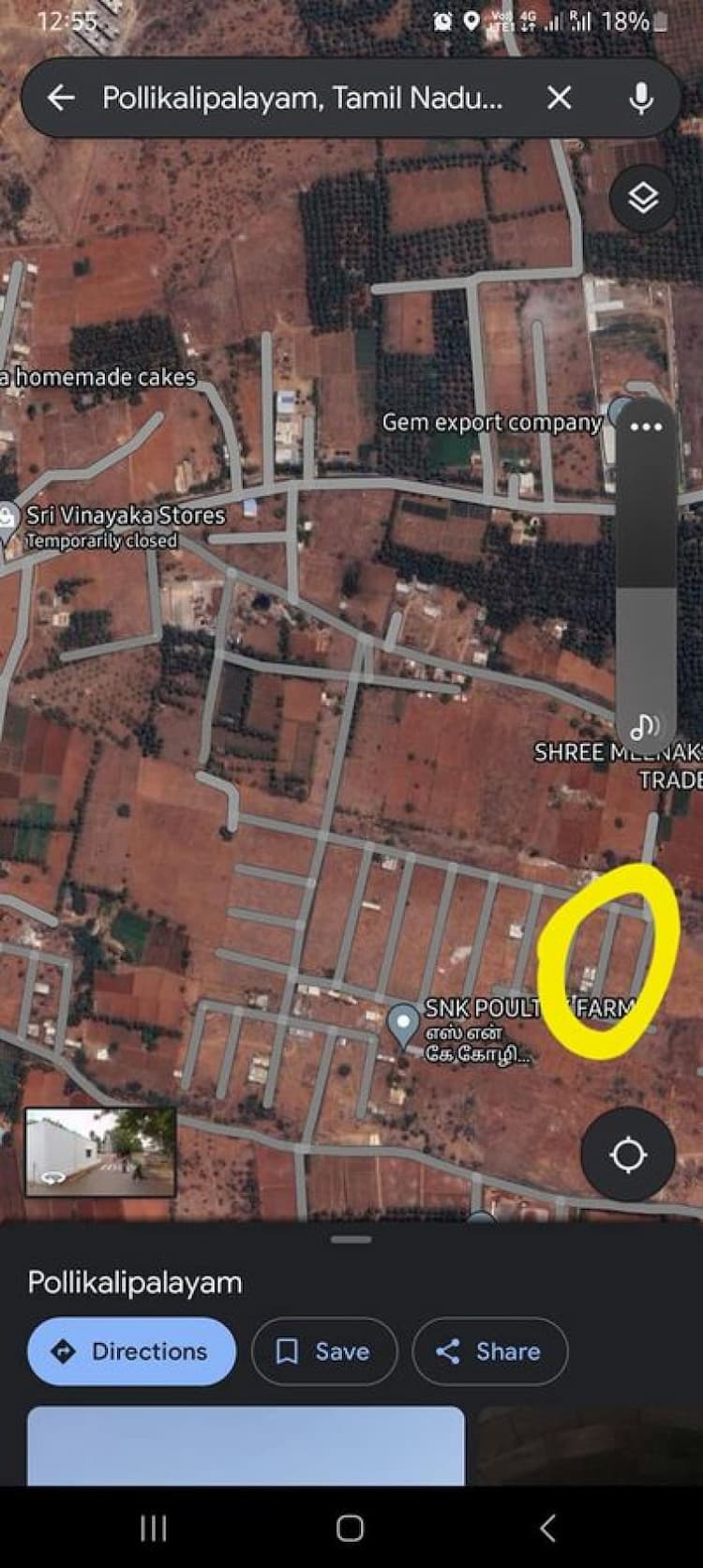703x1568 pixels.
Task: Share the Pollikalipalayam location
Action: [489, 1351]
